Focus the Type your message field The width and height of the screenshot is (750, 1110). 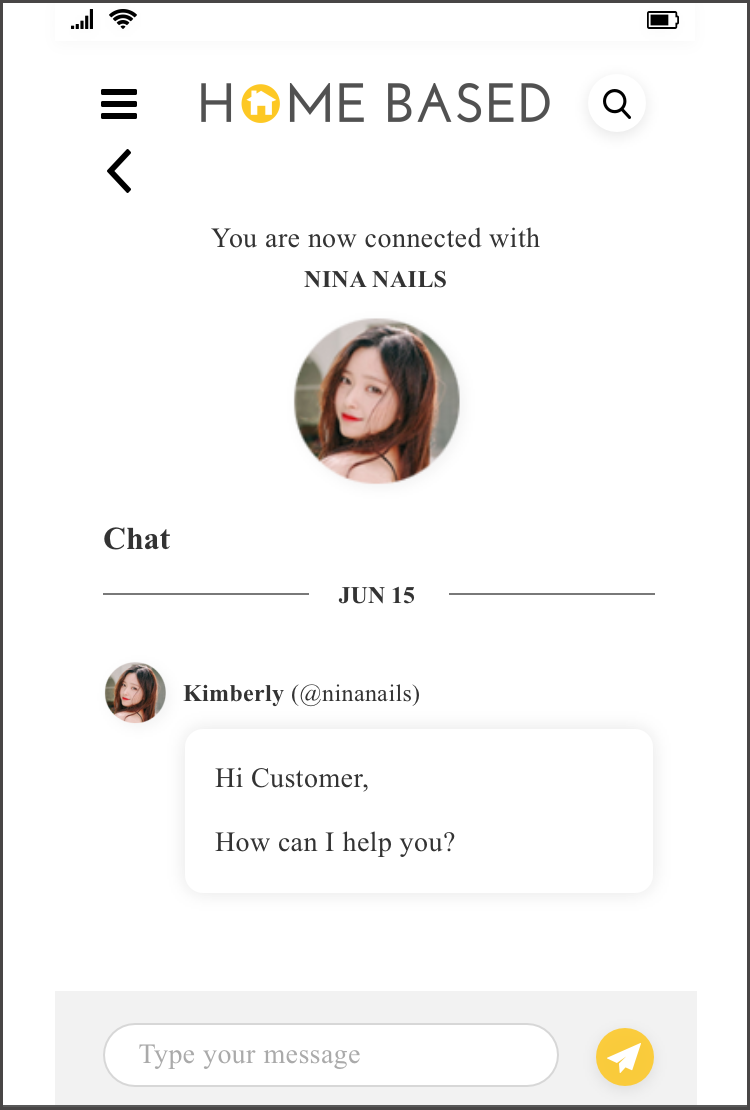[330, 1055]
